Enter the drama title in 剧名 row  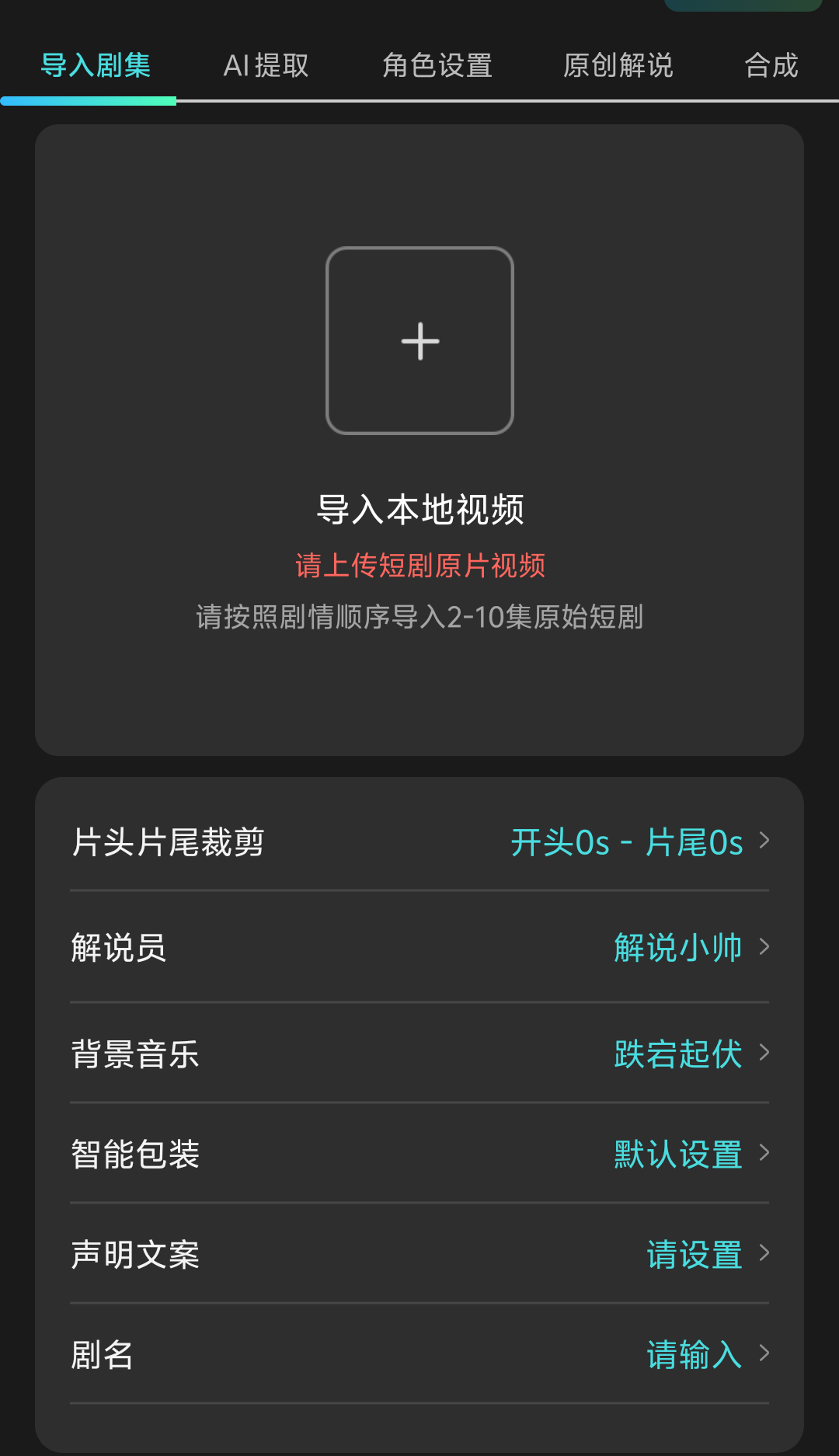pyautogui.click(x=419, y=1354)
